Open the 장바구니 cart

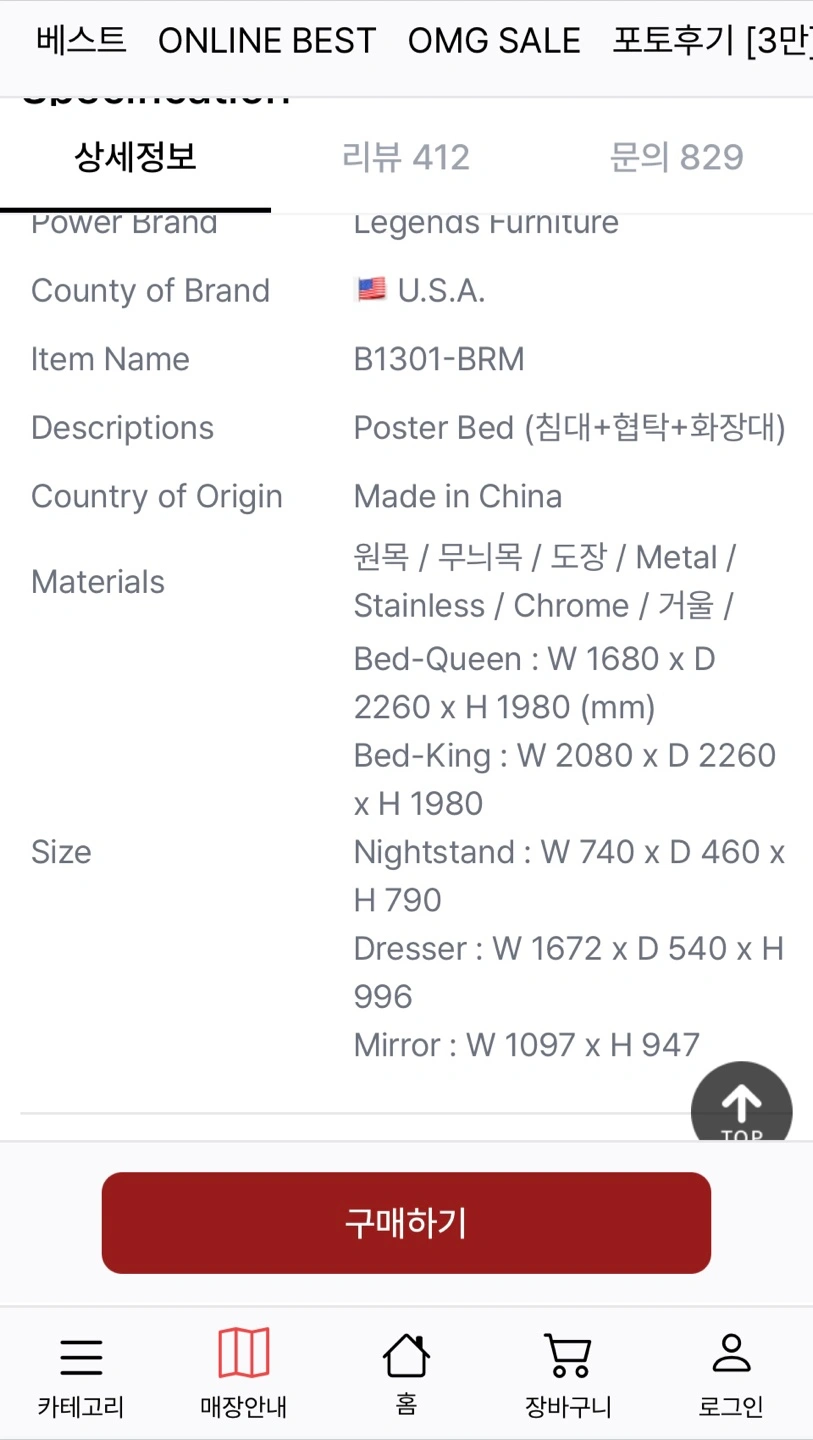(568, 1375)
